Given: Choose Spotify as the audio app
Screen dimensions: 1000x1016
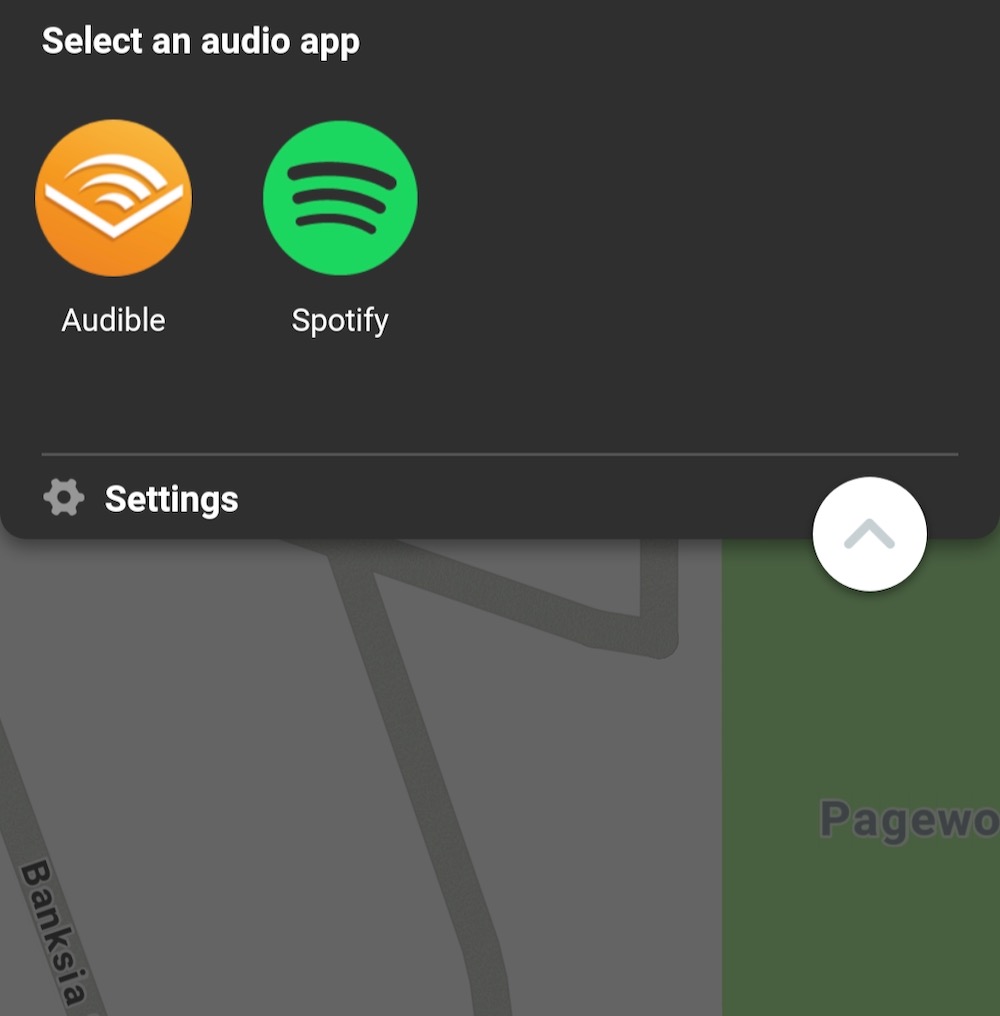Looking at the screenshot, I should 340,198.
